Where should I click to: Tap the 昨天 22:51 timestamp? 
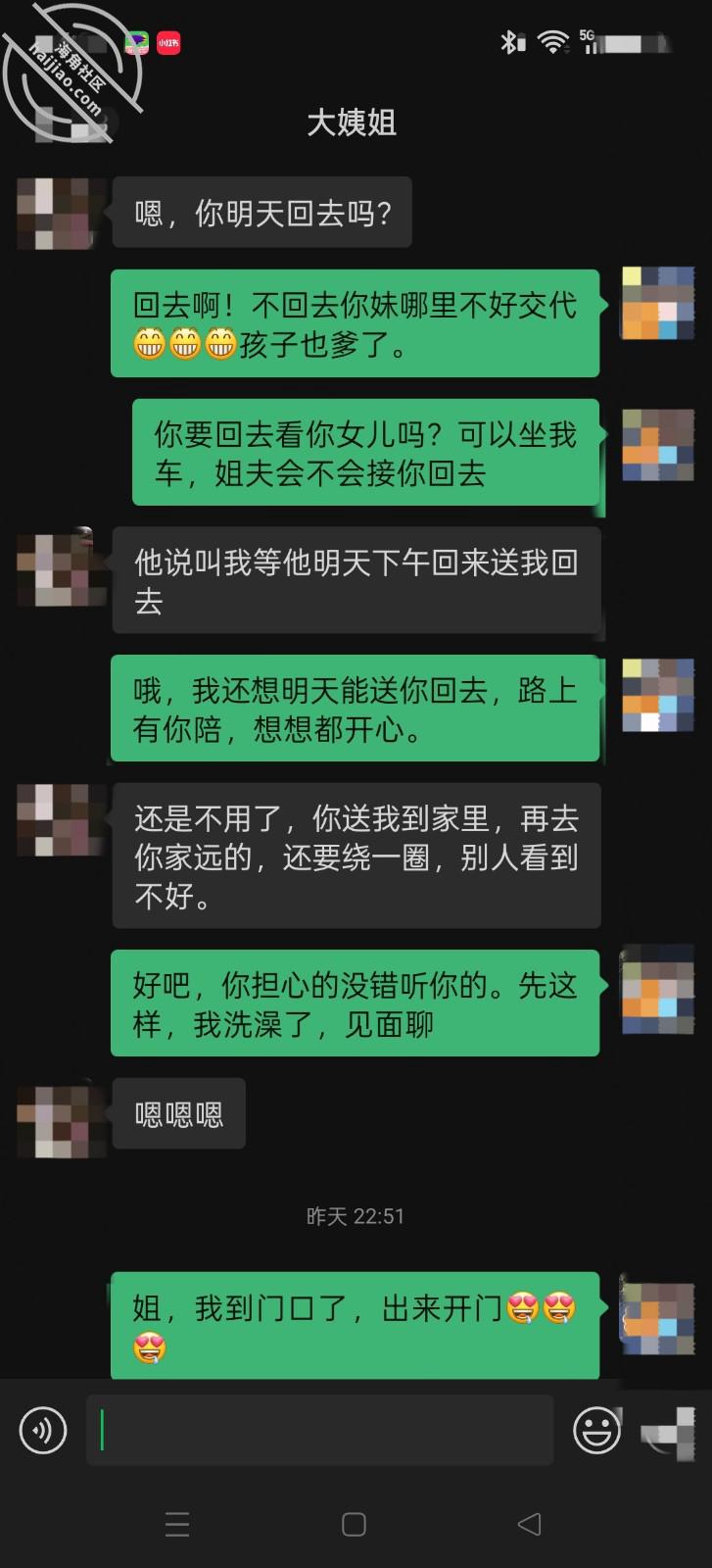click(x=355, y=1217)
